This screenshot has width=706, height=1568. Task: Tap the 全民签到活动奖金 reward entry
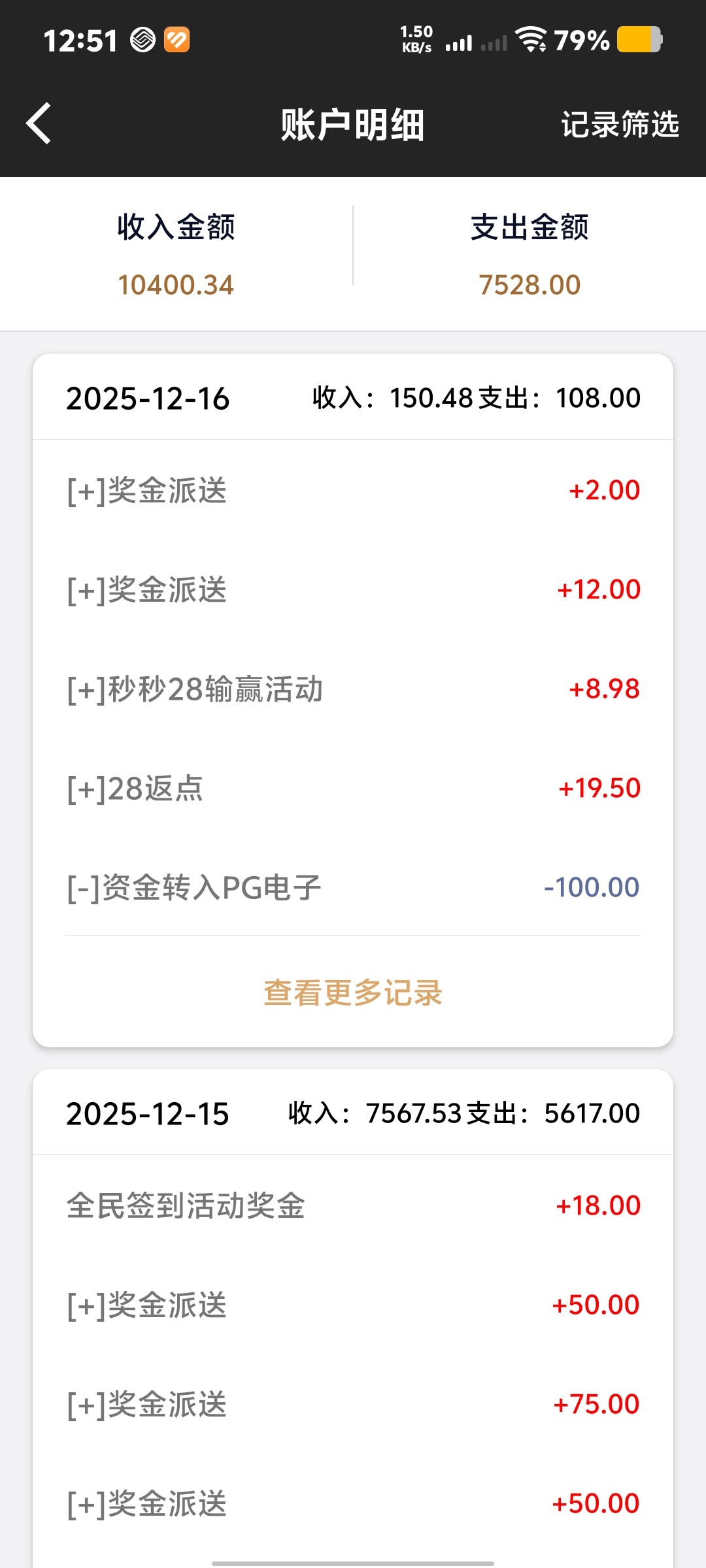[353, 1204]
